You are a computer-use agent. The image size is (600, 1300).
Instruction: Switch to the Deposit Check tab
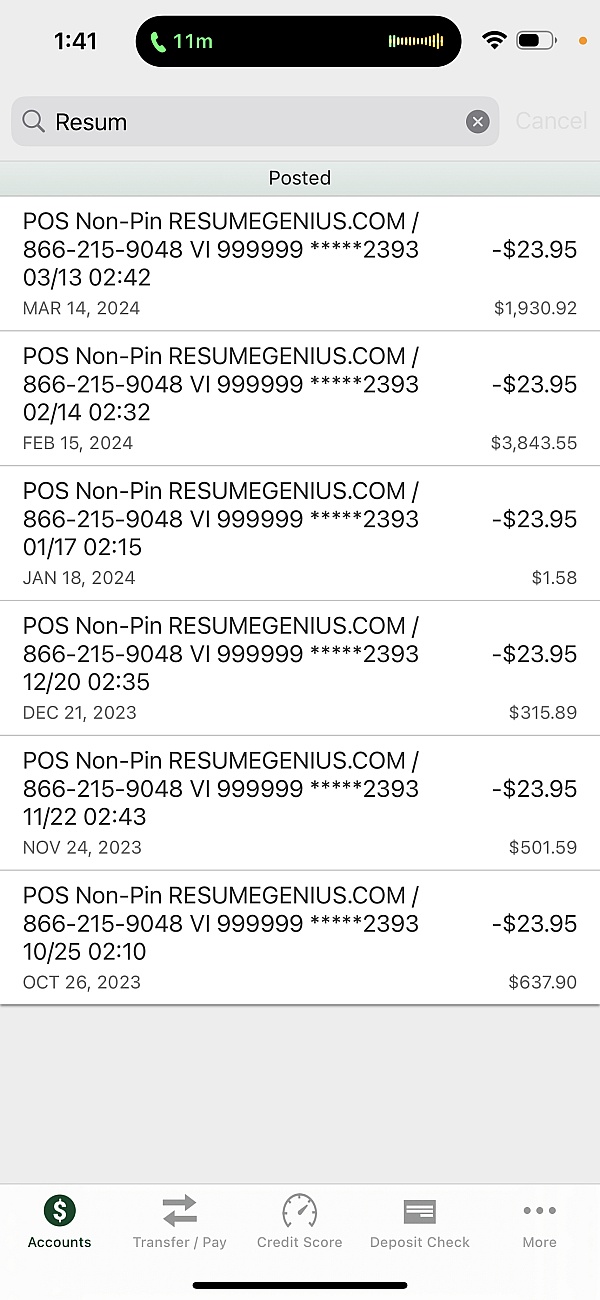(420, 1222)
